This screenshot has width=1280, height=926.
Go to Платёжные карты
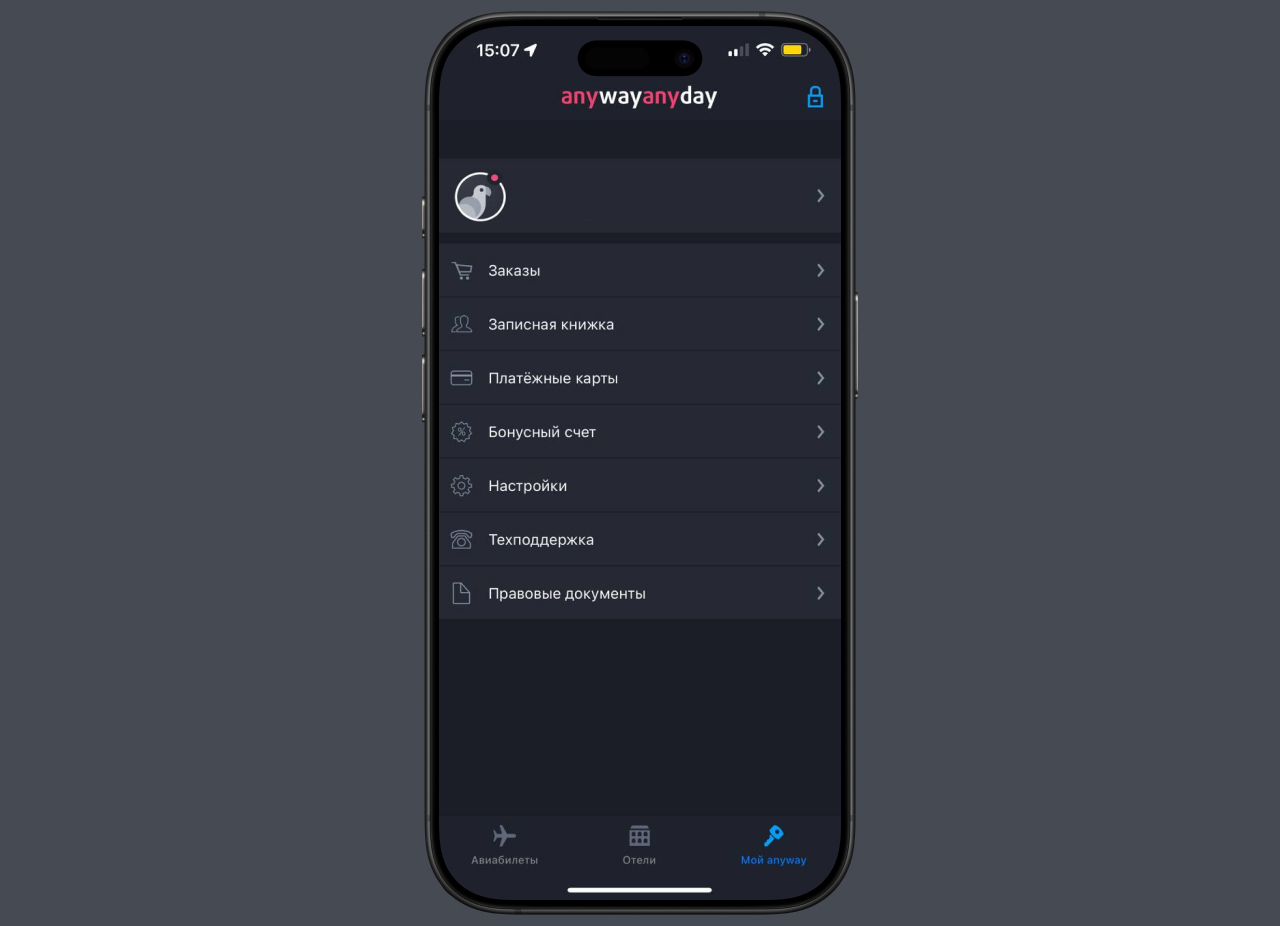[x=640, y=378]
